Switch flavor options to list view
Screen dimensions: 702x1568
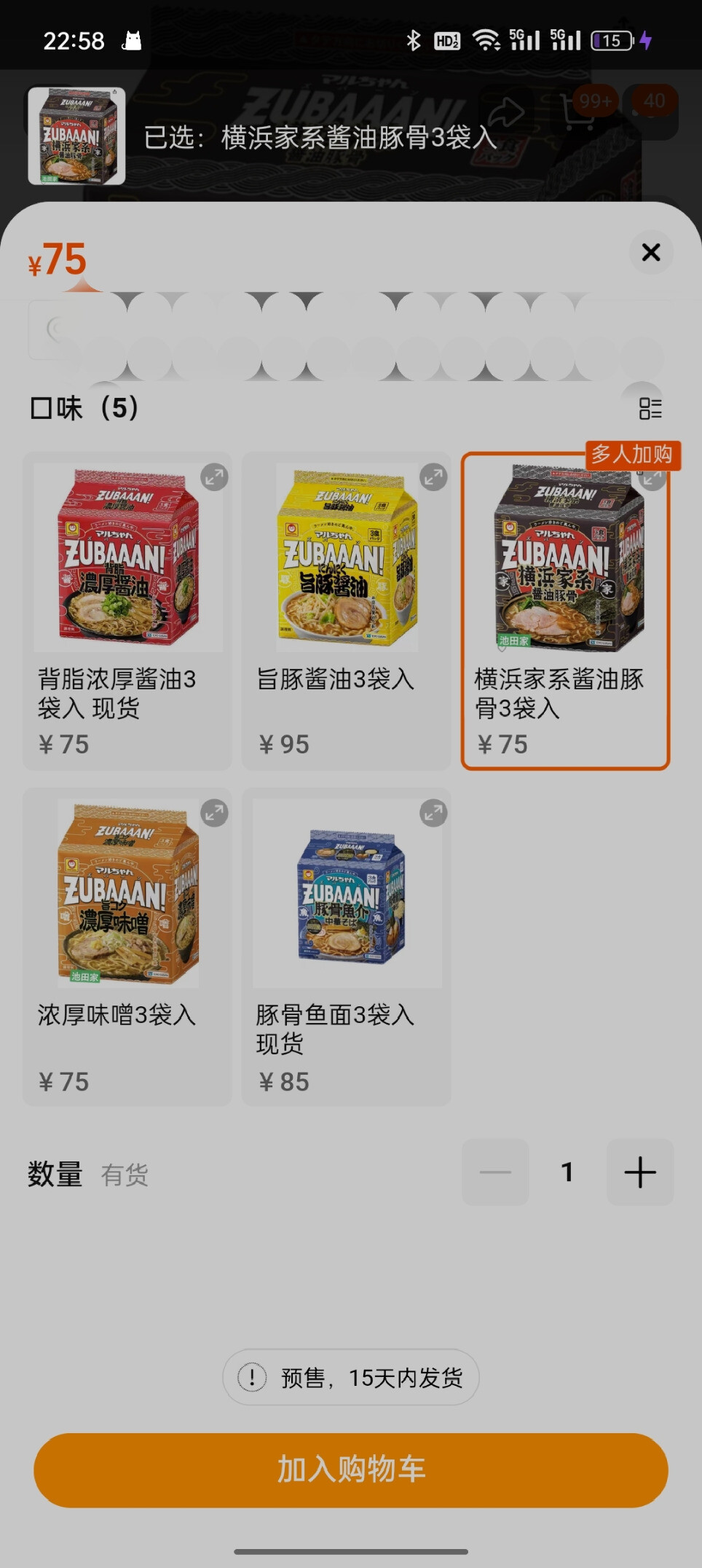[650, 409]
